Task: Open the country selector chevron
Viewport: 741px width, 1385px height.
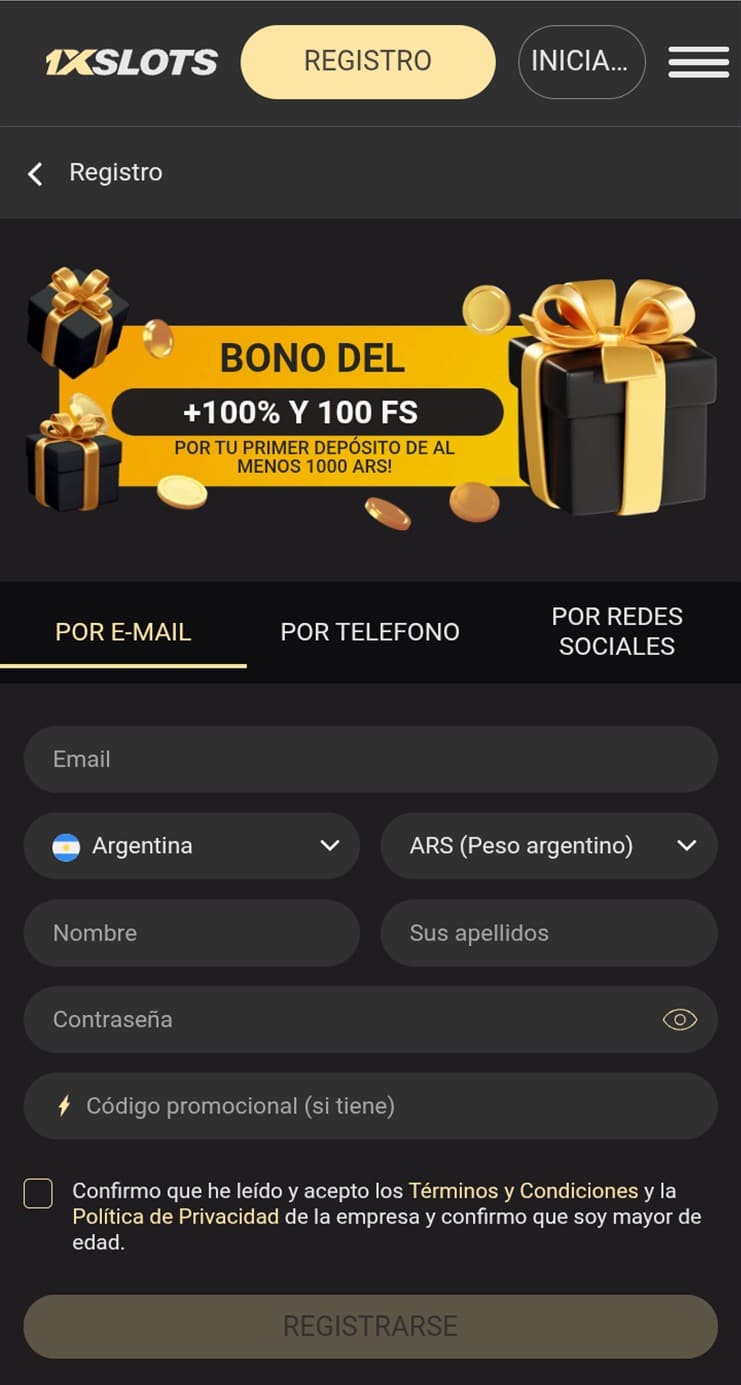Action: tap(330, 845)
